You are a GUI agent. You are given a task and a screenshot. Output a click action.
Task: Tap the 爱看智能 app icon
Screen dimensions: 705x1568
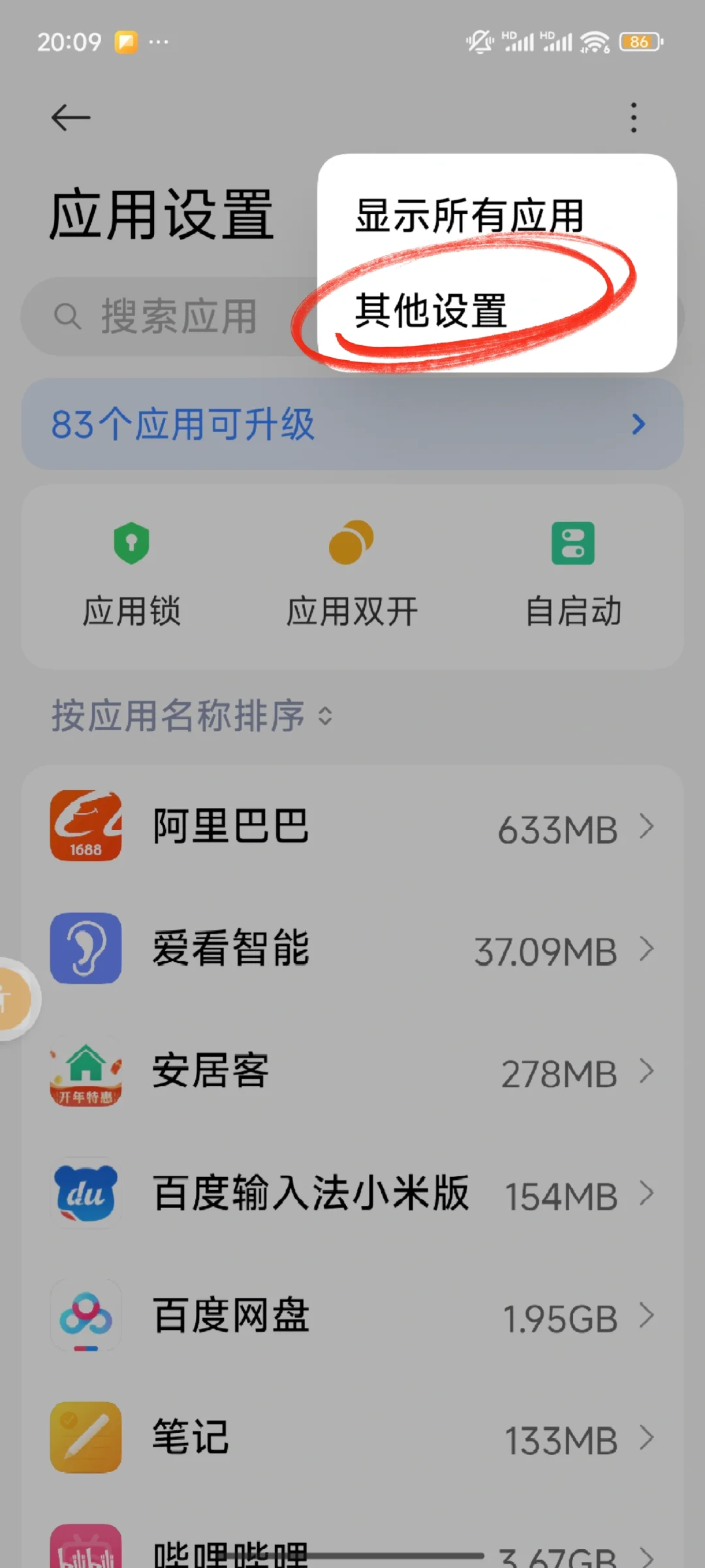point(86,950)
